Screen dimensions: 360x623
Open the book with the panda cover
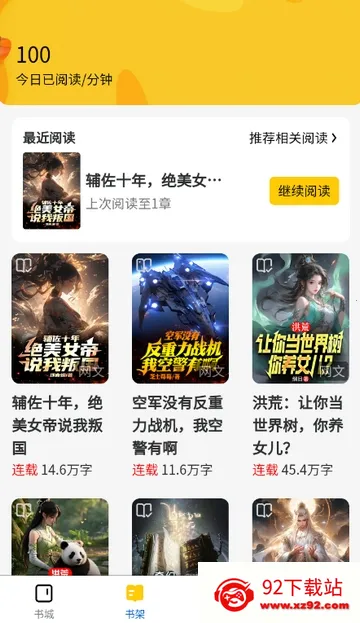[x=60, y=536]
